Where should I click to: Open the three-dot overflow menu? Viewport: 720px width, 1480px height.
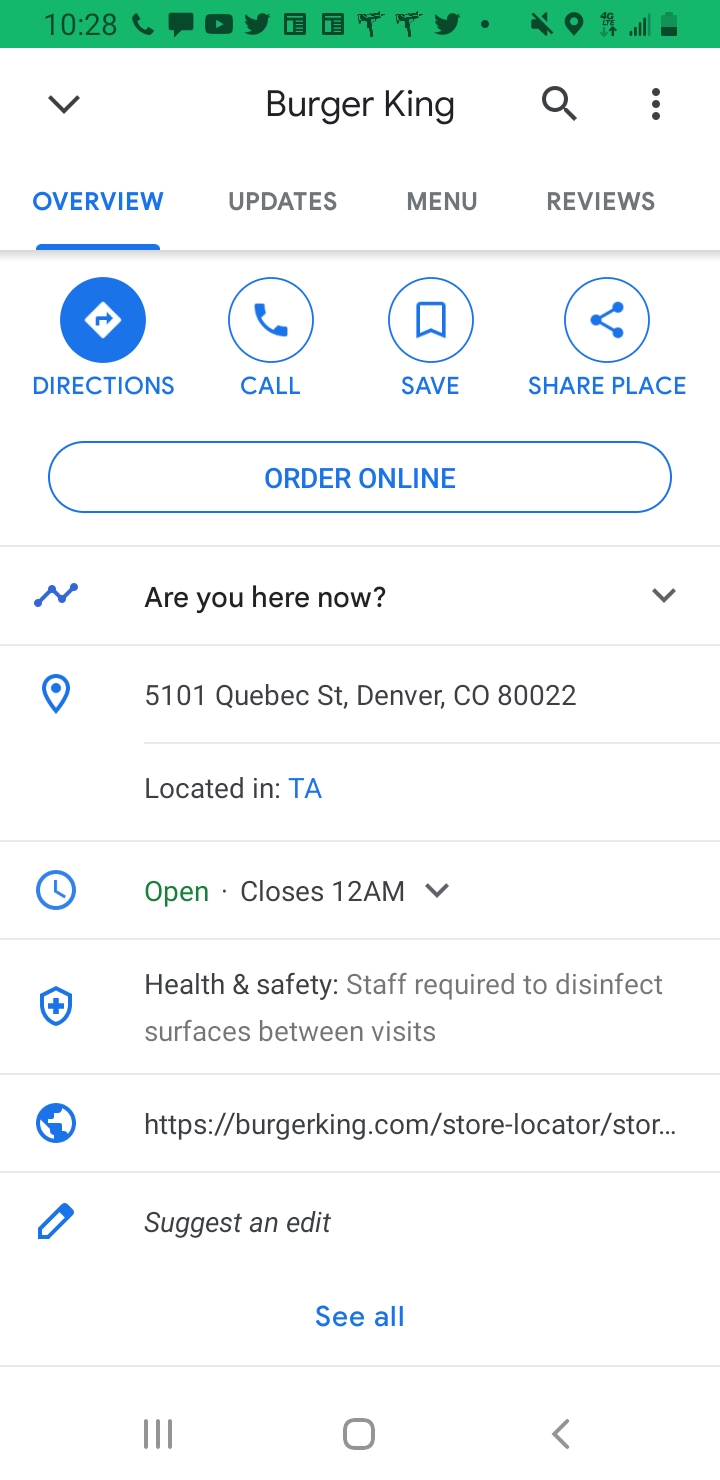coord(656,104)
